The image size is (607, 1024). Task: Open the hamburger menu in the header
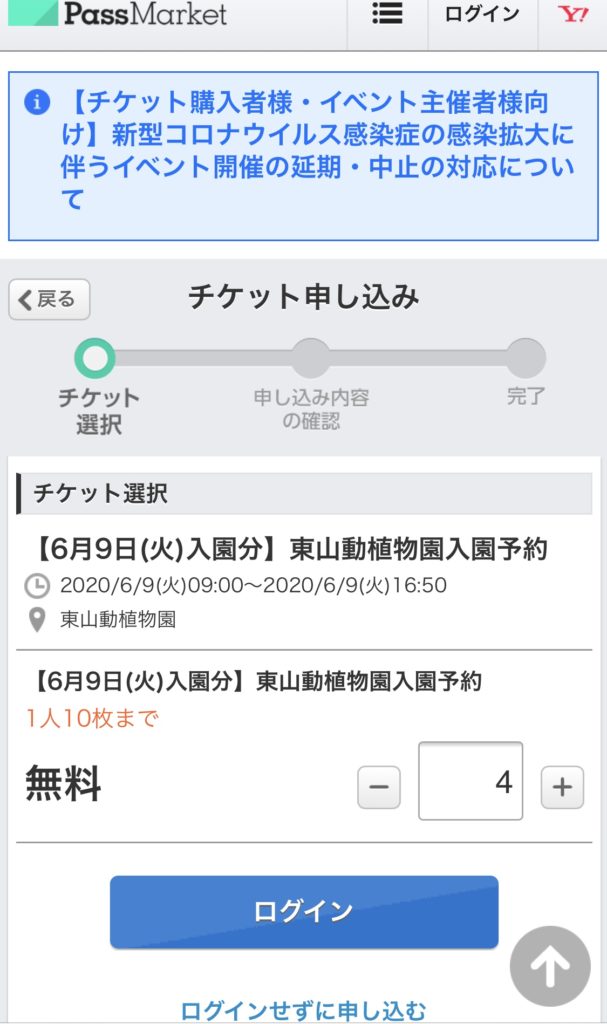coord(387,14)
